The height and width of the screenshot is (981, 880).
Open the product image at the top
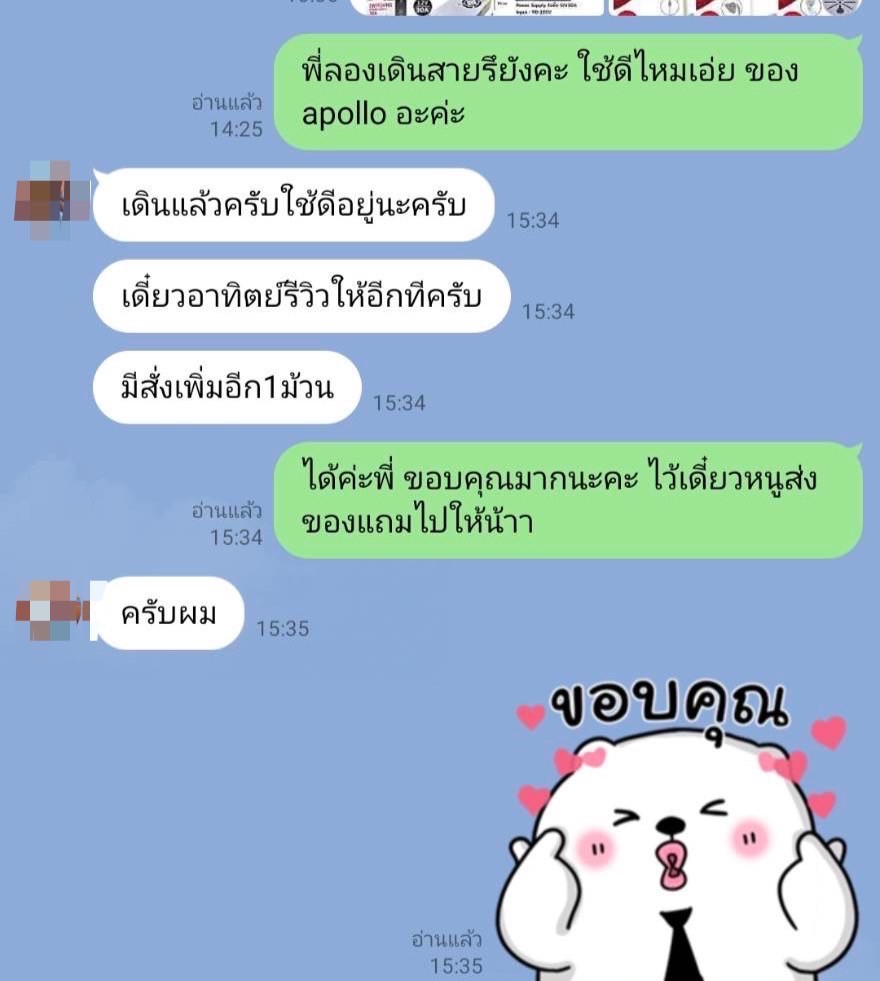pyautogui.click(x=477, y=7)
